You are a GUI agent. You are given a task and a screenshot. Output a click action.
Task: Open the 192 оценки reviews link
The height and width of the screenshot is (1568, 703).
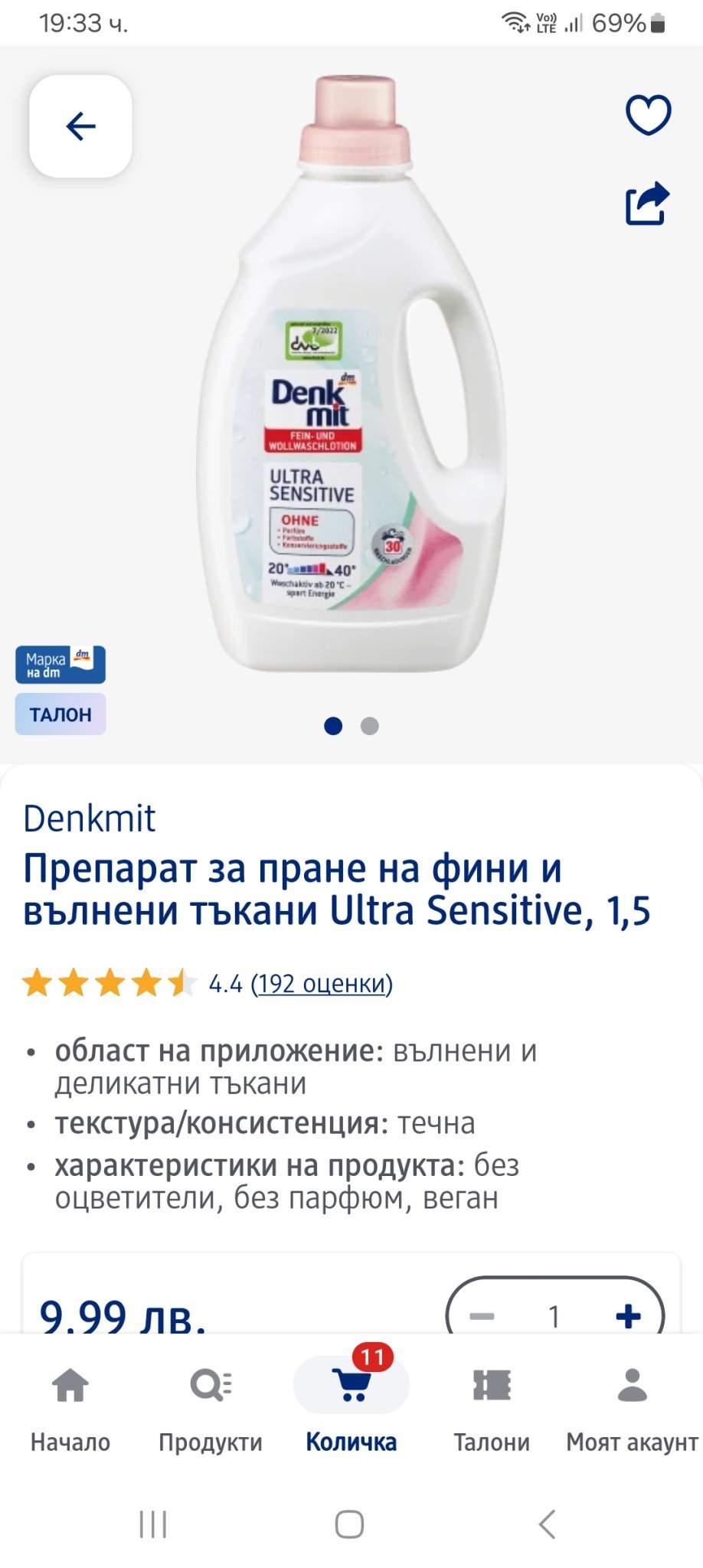pyautogui.click(x=322, y=983)
